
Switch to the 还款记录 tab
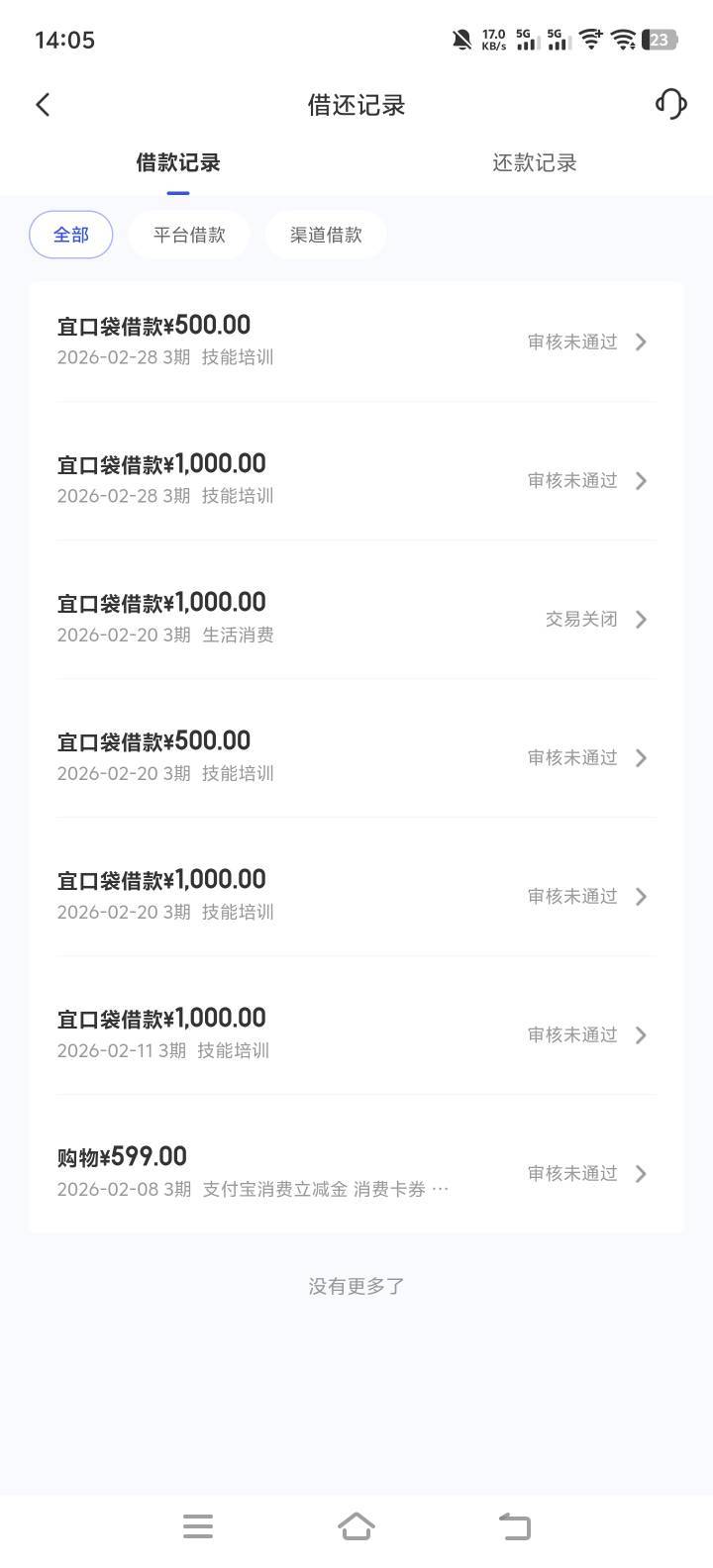pyautogui.click(x=534, y=163)
